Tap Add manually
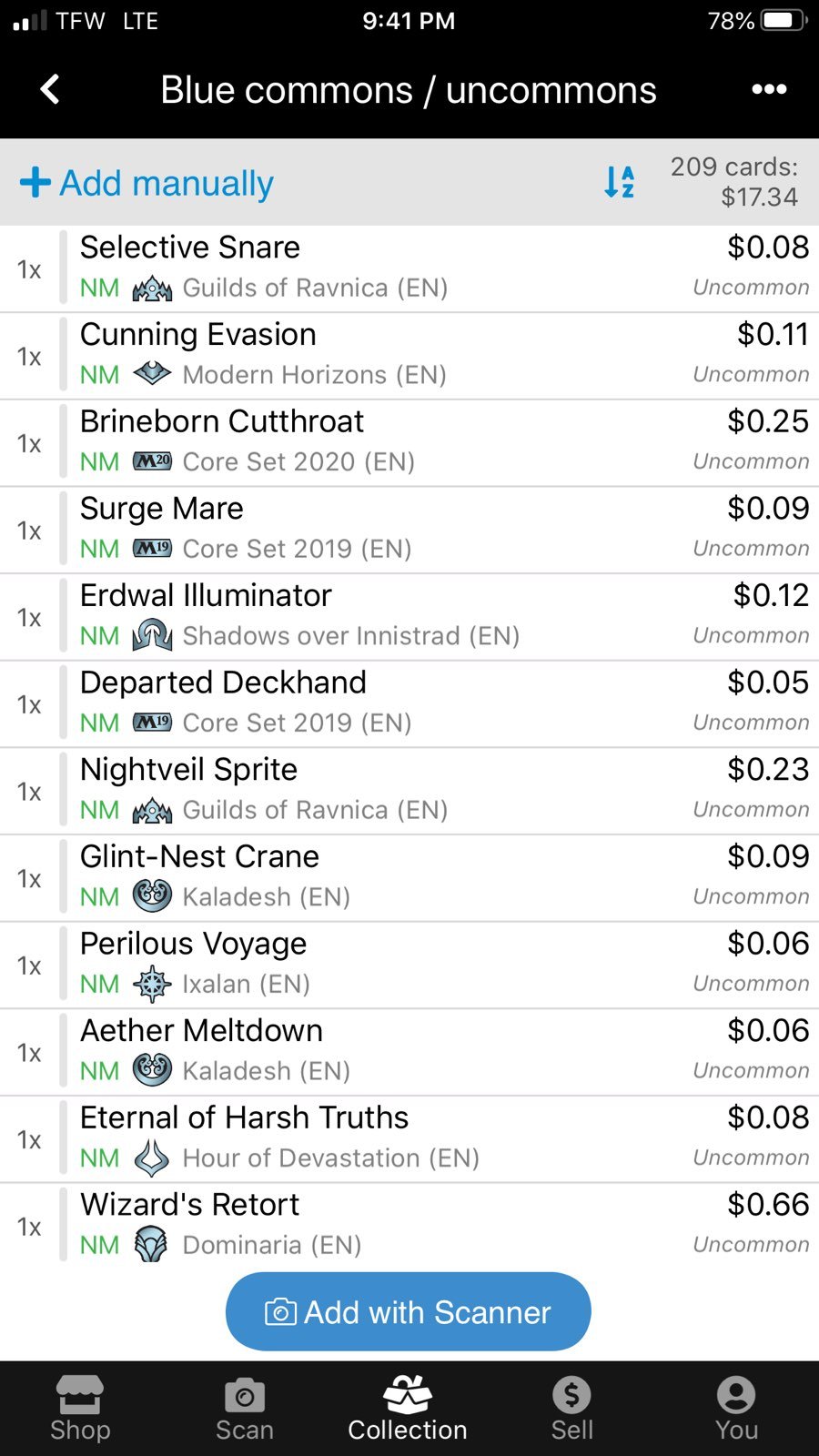The width and height of the screenshot is (819, 1456). [x=147, y=183]
